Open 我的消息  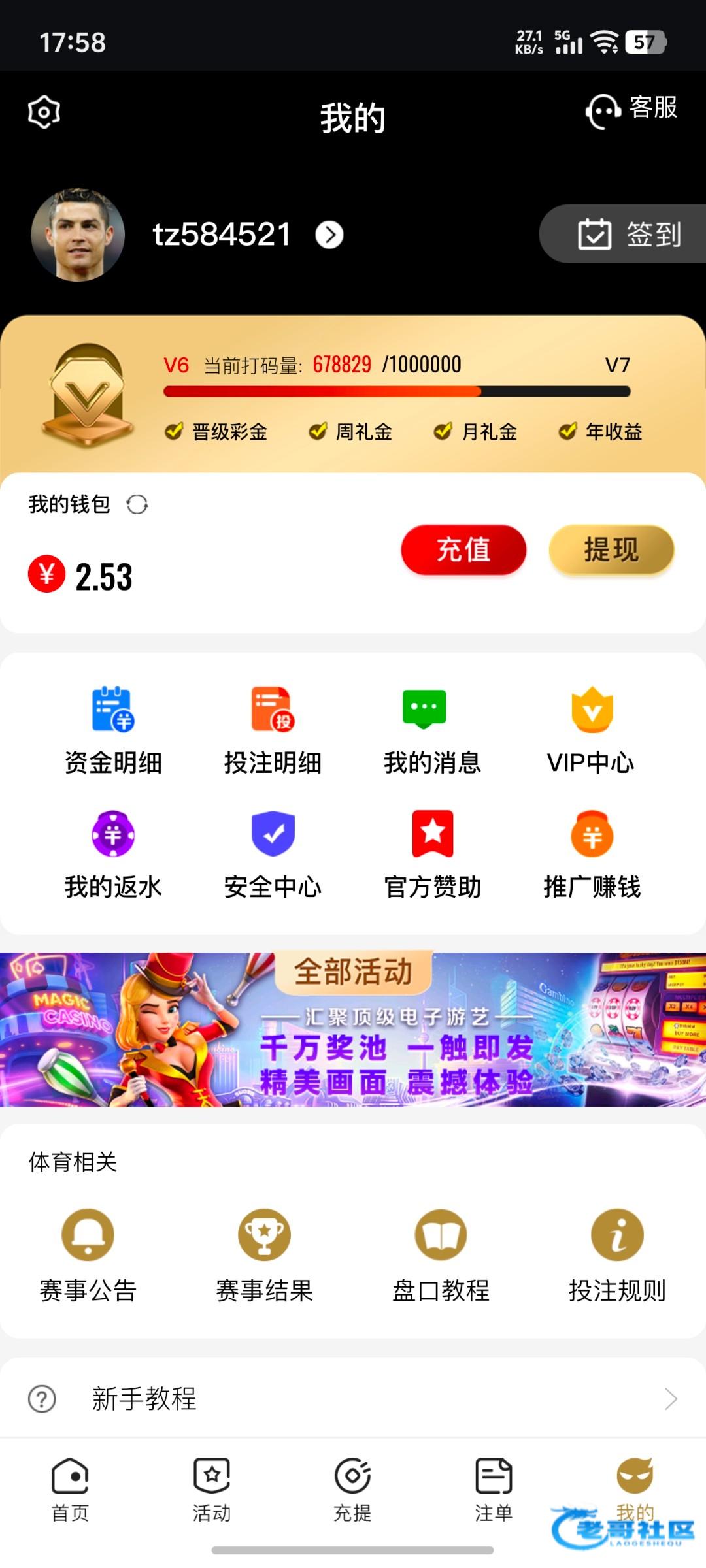point(432,730)
